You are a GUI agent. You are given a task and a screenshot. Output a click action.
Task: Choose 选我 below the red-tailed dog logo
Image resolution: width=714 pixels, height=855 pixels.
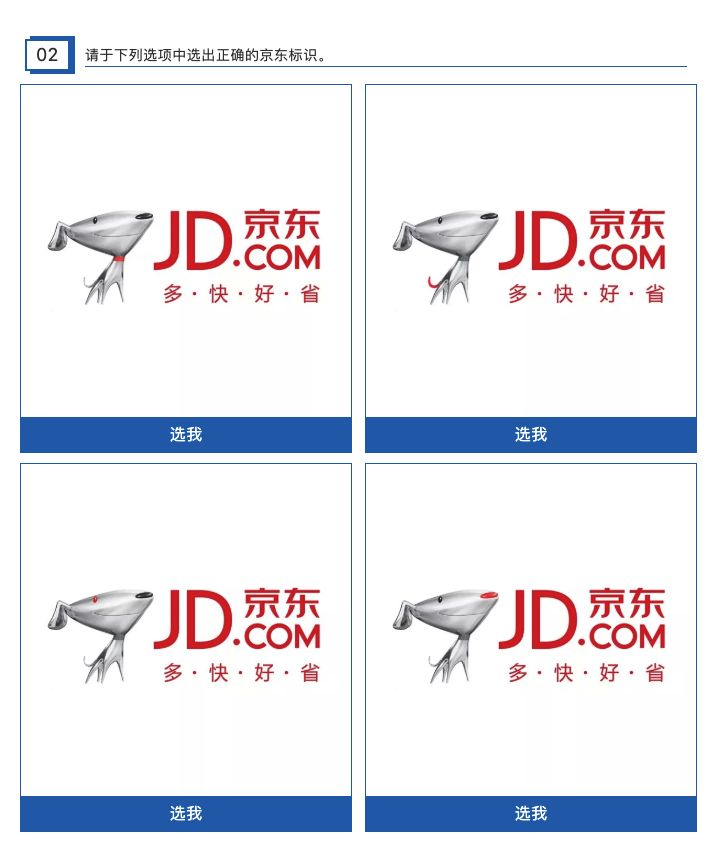[x=531, y=435]
